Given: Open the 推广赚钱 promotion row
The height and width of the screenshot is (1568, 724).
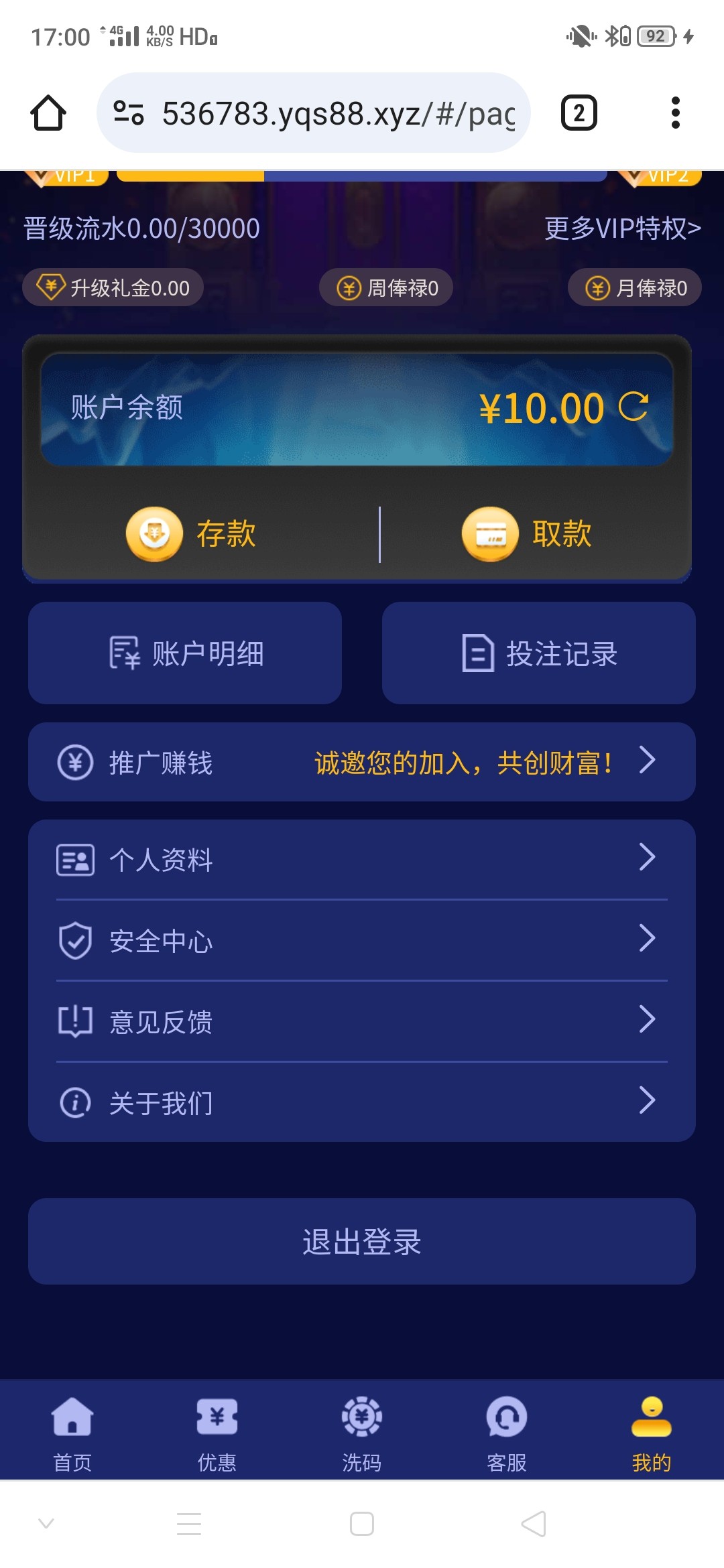Looking at the screenshot, I should (362, 762).
